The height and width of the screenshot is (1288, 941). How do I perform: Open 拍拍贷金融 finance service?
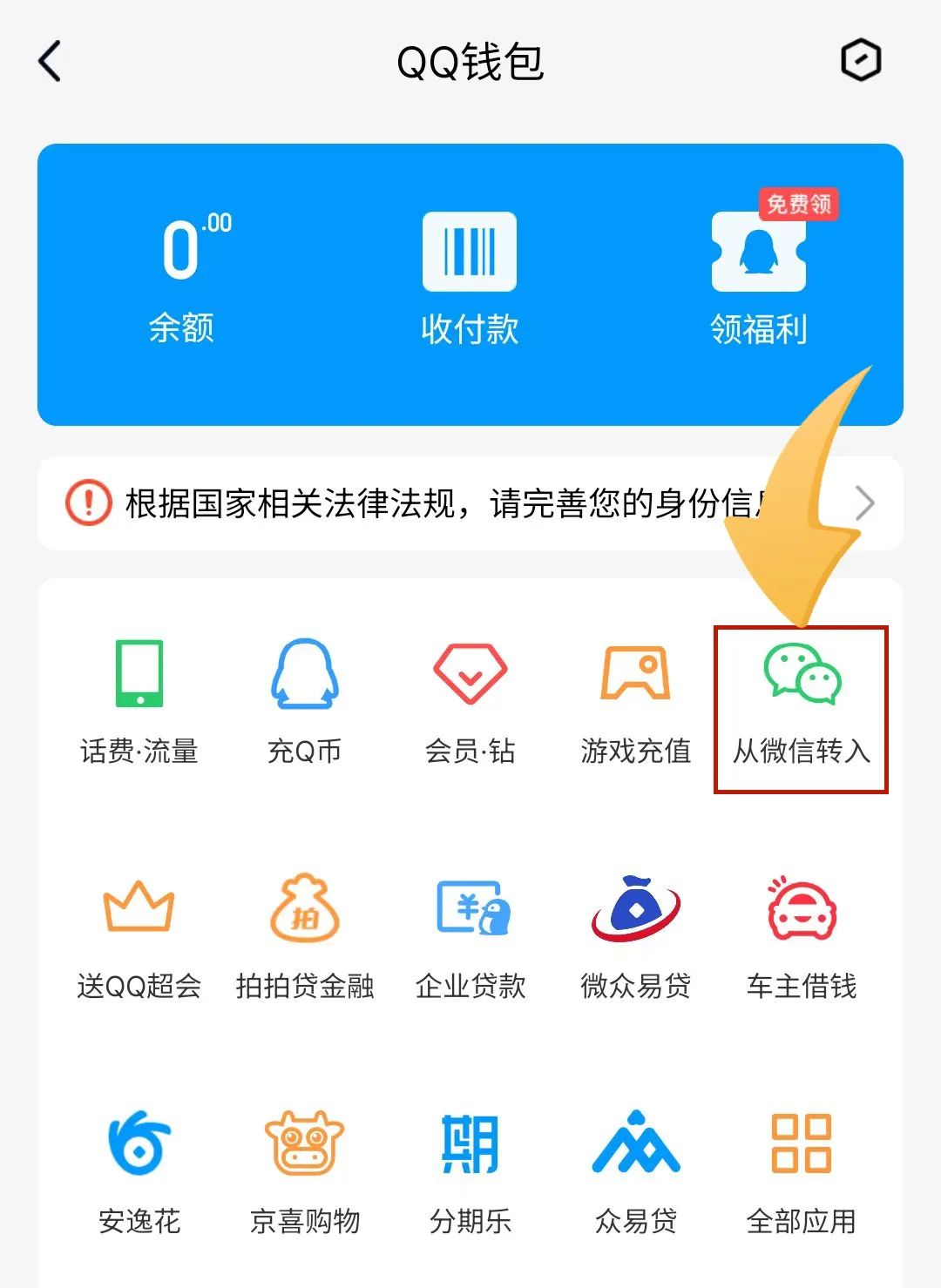(x=303, y=932)
